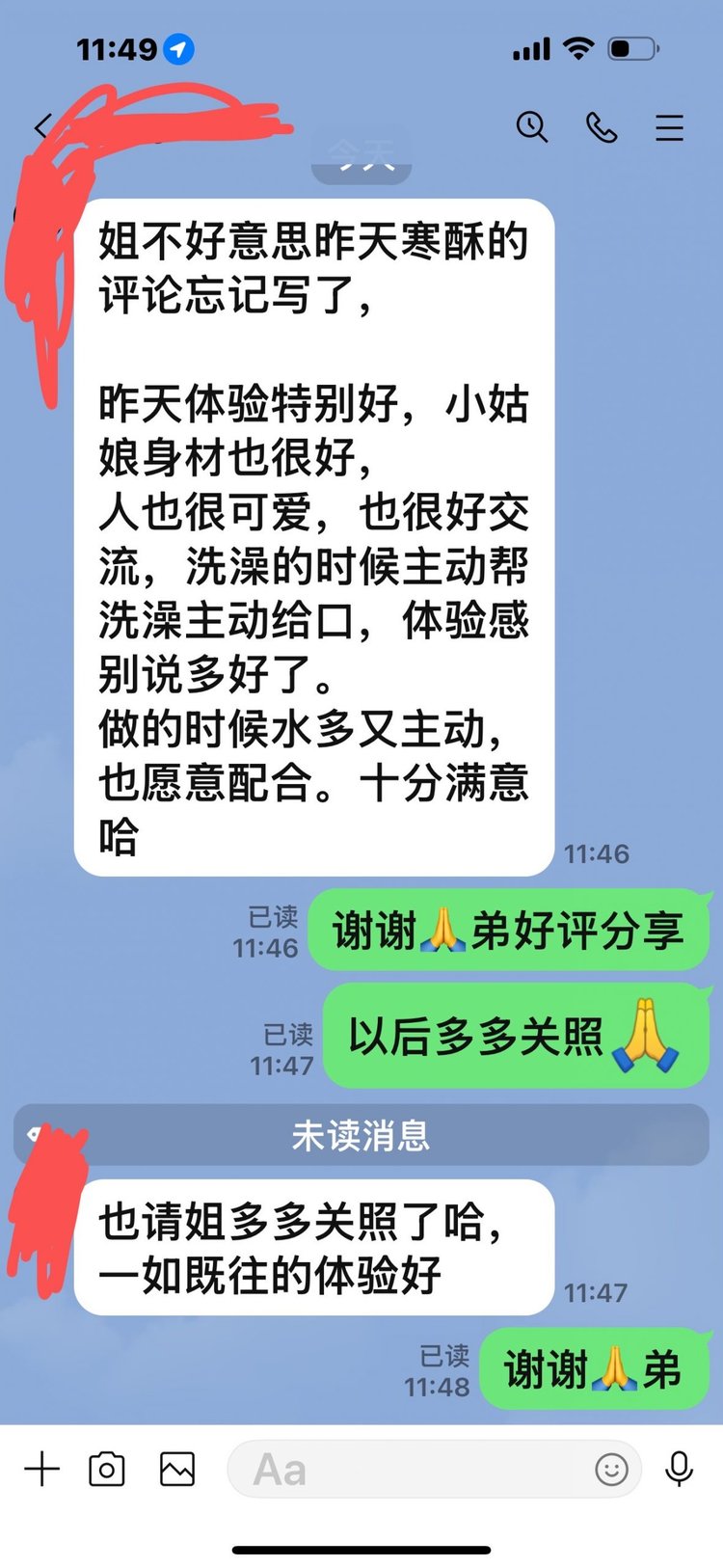
Task: Pick an image from the gallery
Action: (x=177, y=1469)
